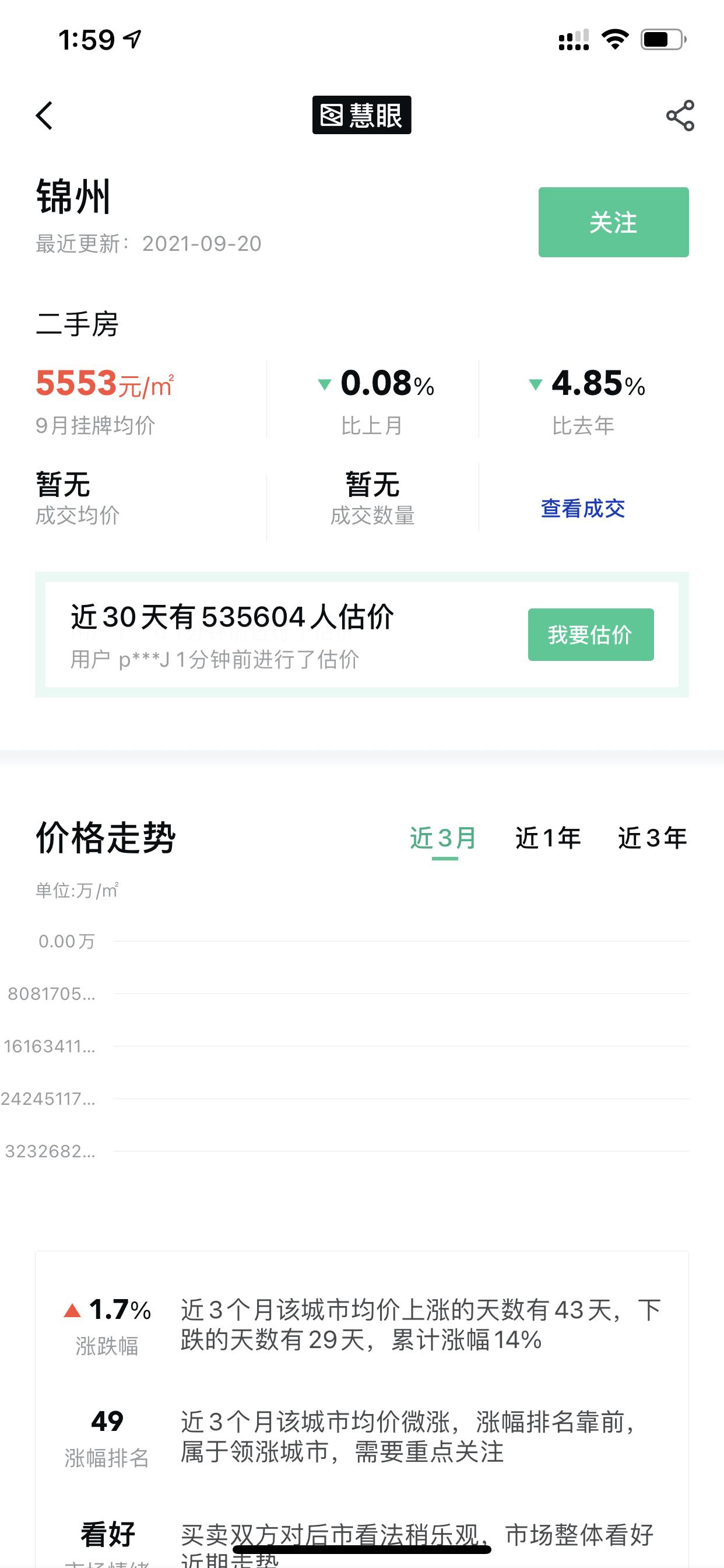Open the share options via share icon
Viewport: 724px width, 1568px height.
(x=681, y=114)
